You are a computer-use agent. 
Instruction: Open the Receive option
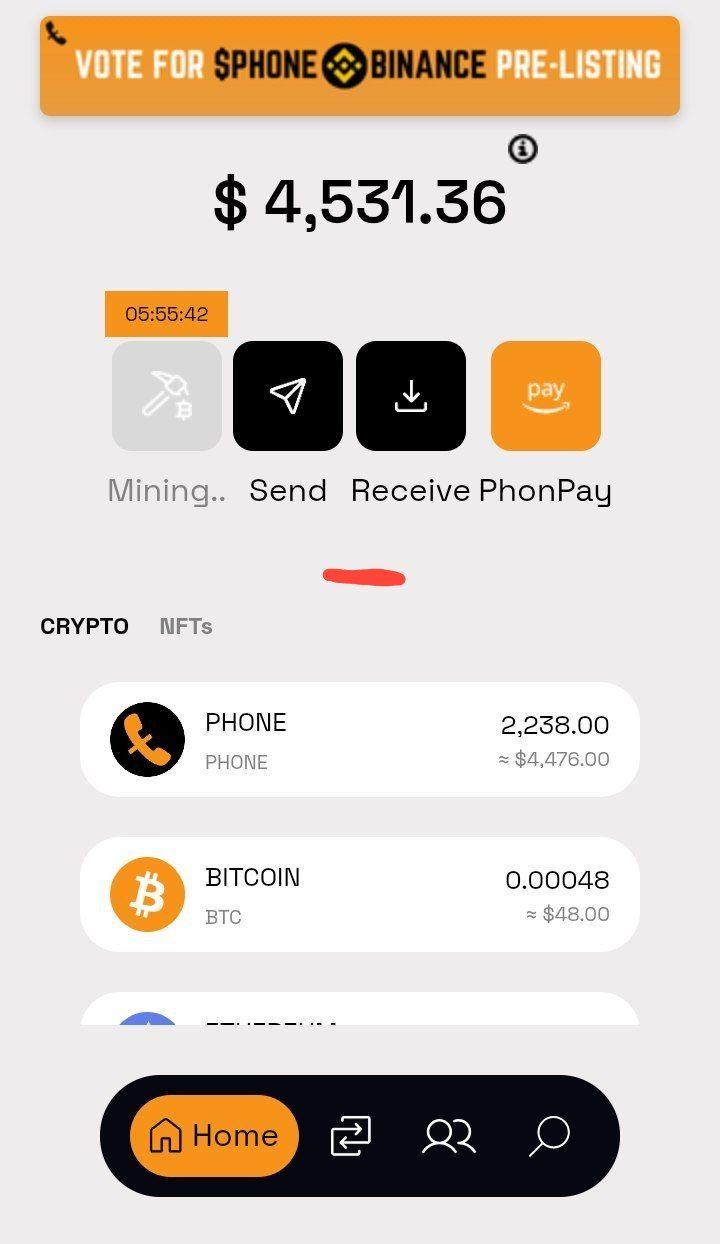[x=411, y=396]
